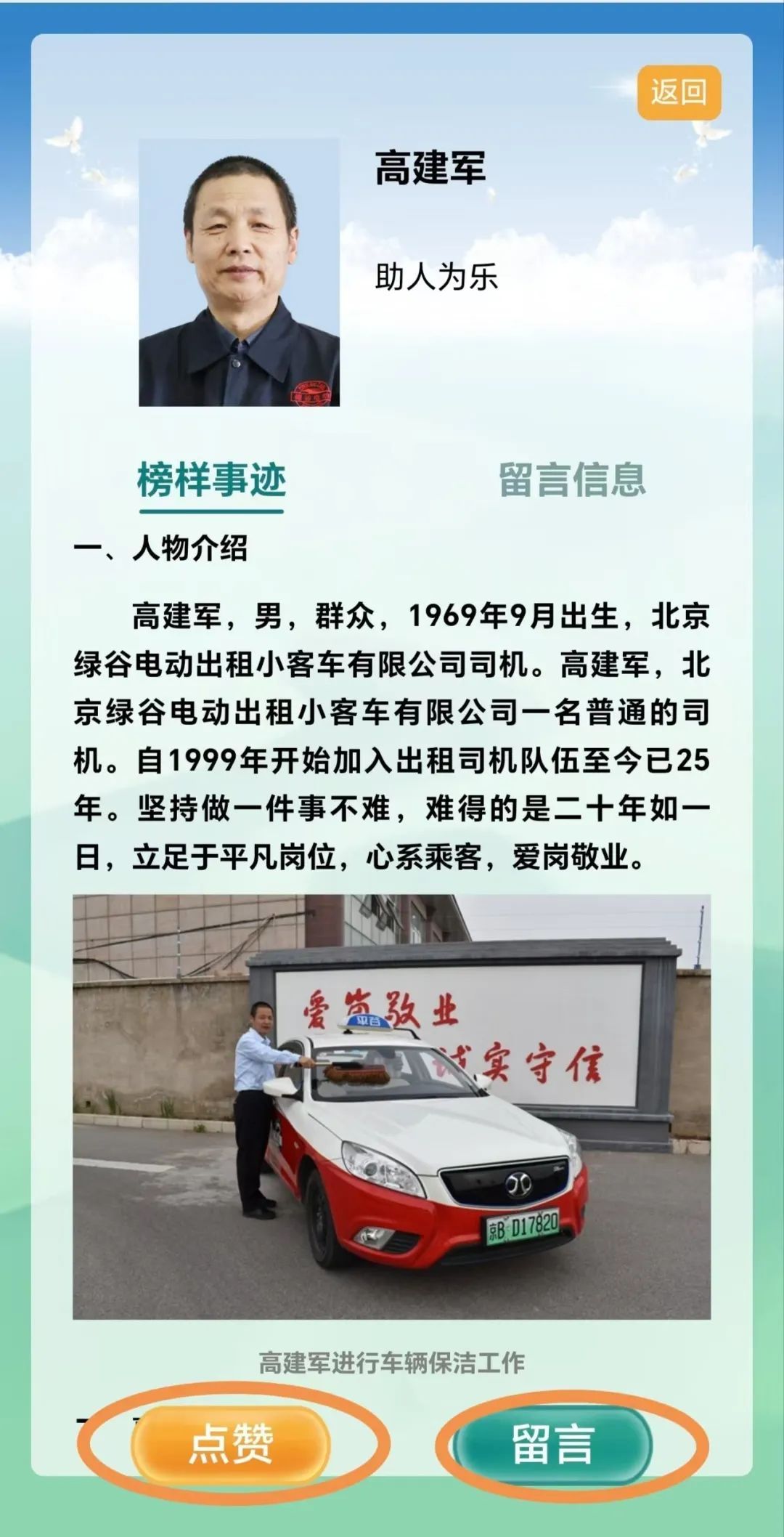Like 高建军 with the 点赞 button

point(231,1443)
